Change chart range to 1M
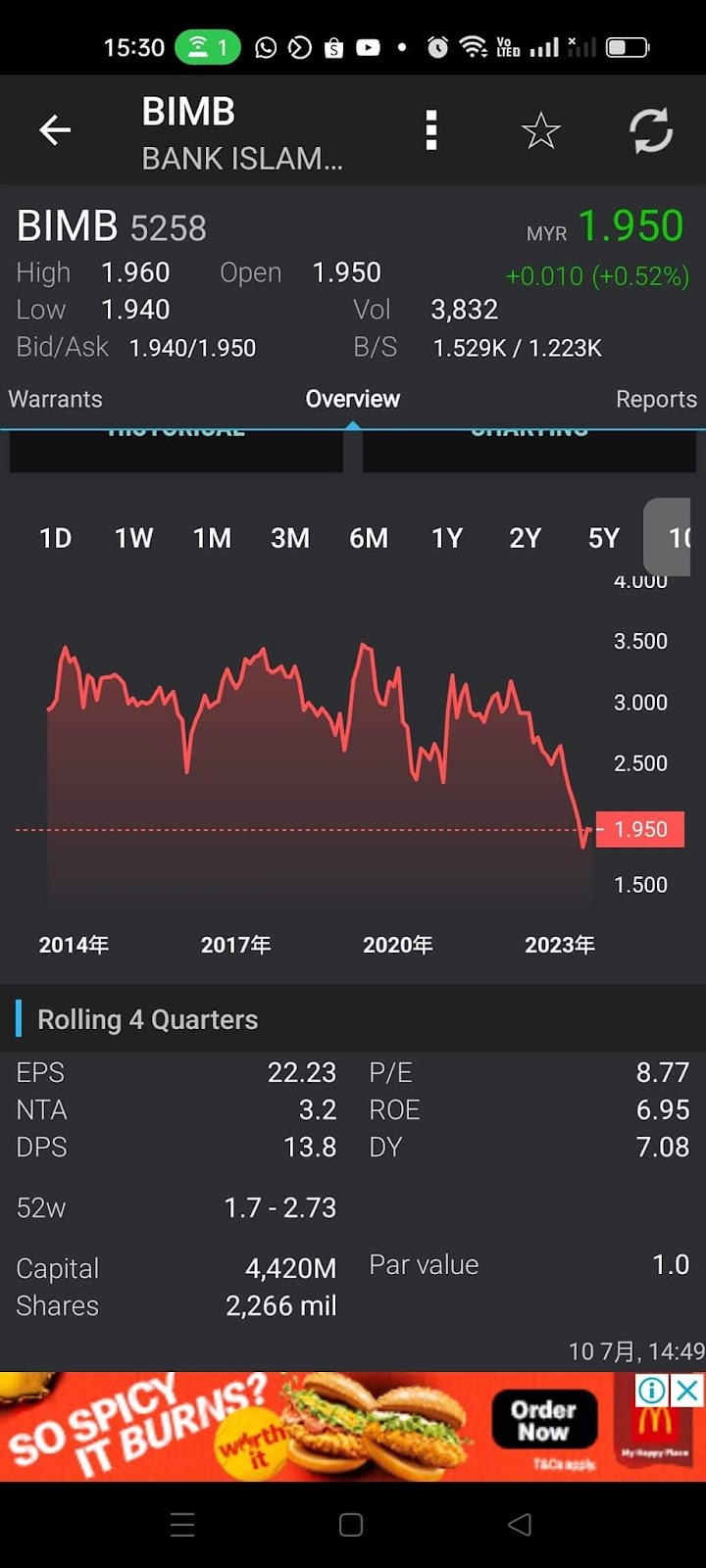 (x=212, y=538)
